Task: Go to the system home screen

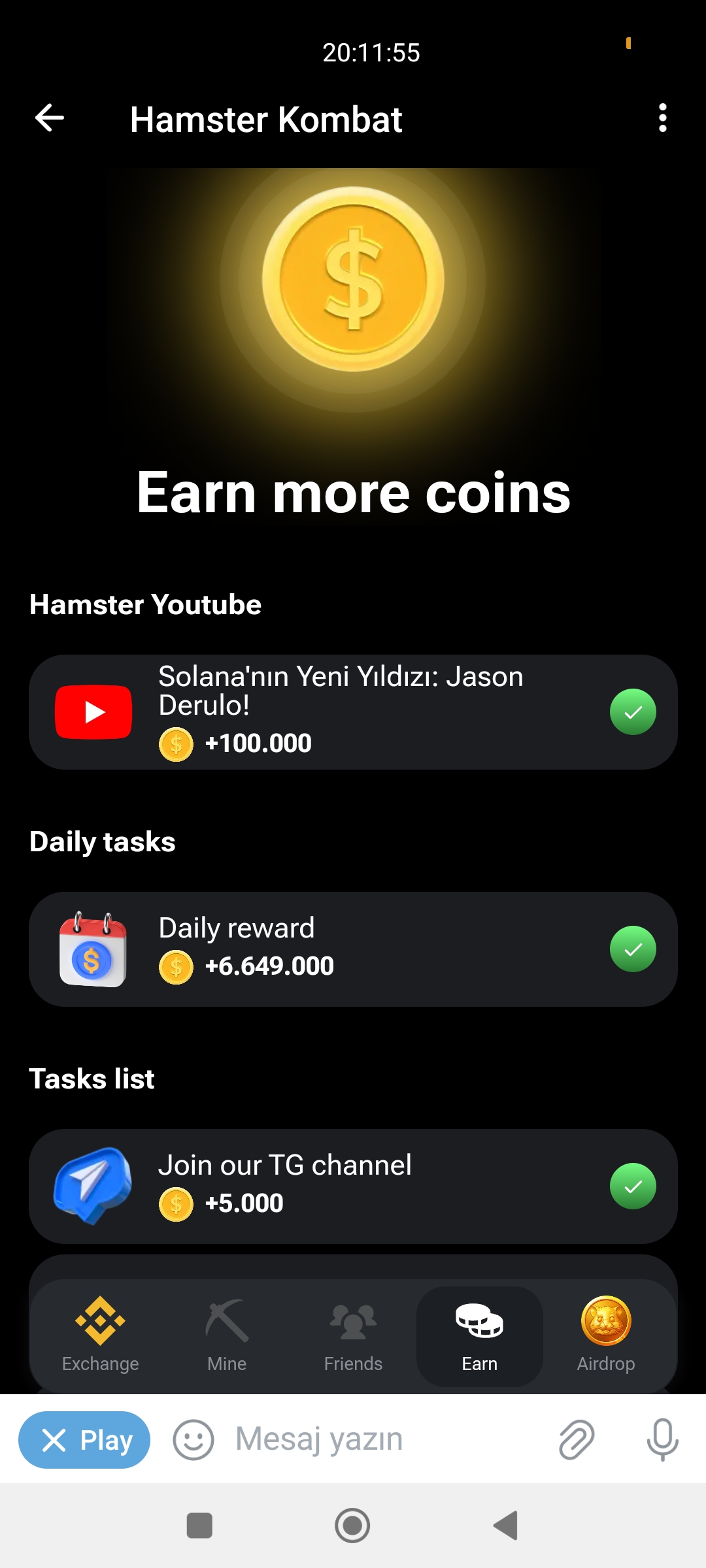Action: point(352,1526)
